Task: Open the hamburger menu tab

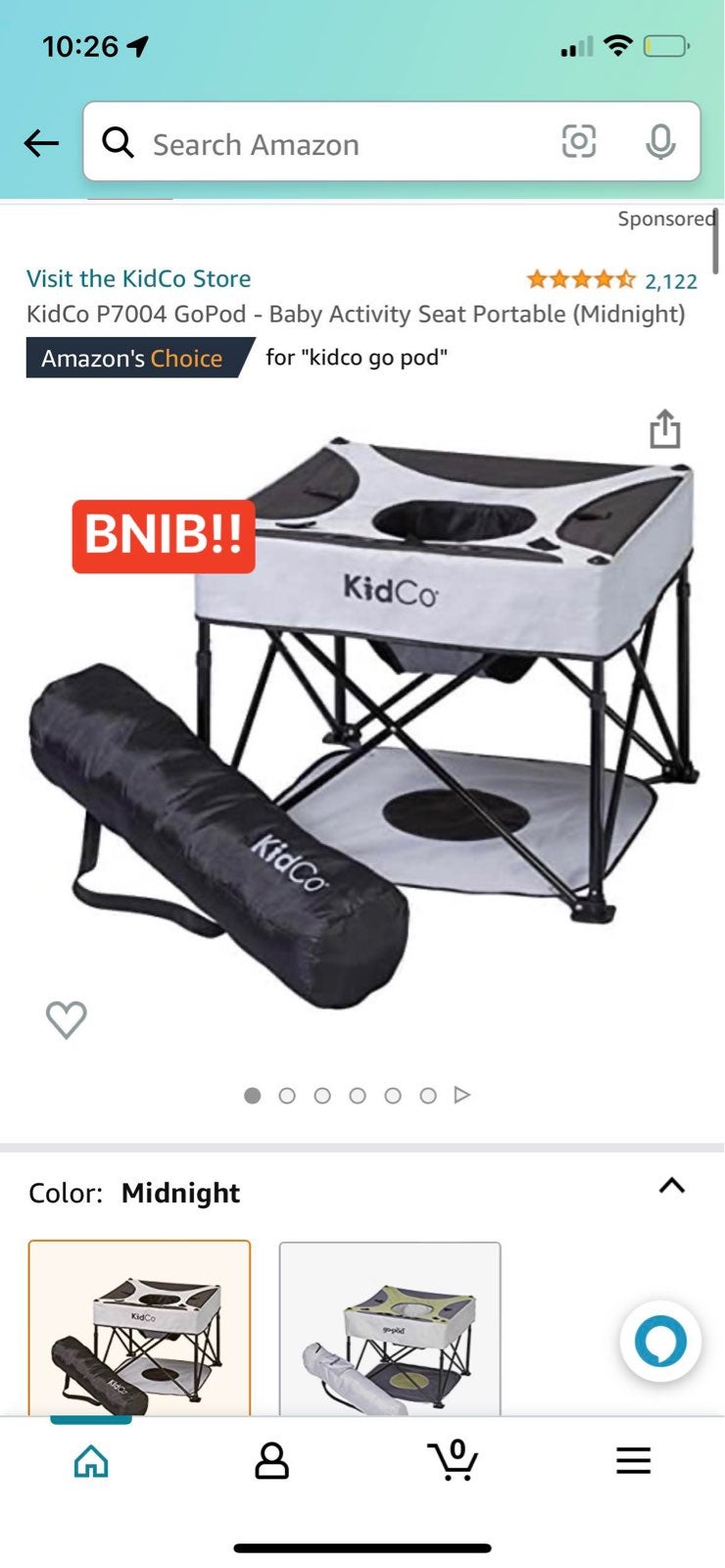Action: (633, 1461)
